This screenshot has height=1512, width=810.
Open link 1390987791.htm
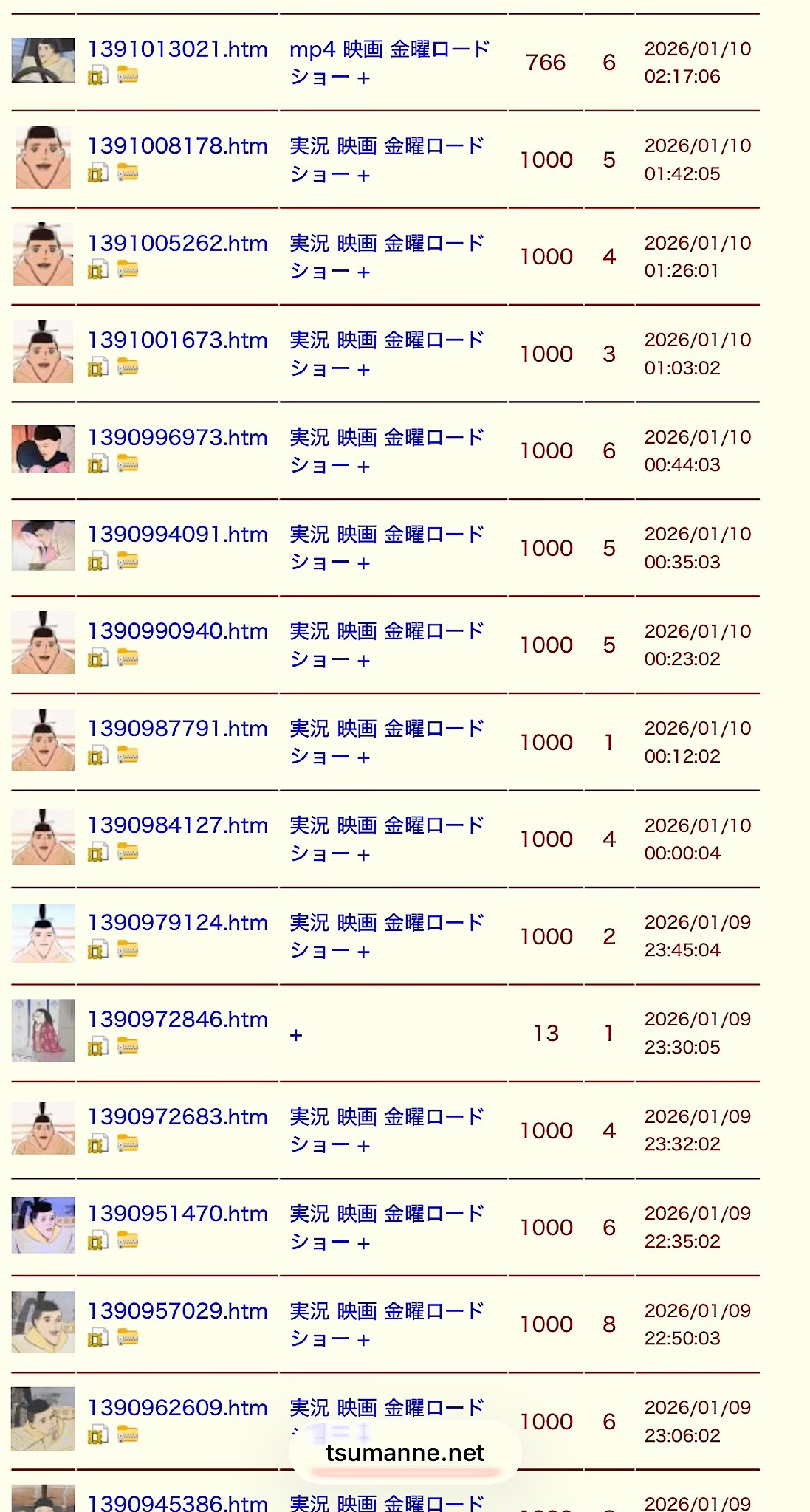pyautogui.click(x=177, y=729)
